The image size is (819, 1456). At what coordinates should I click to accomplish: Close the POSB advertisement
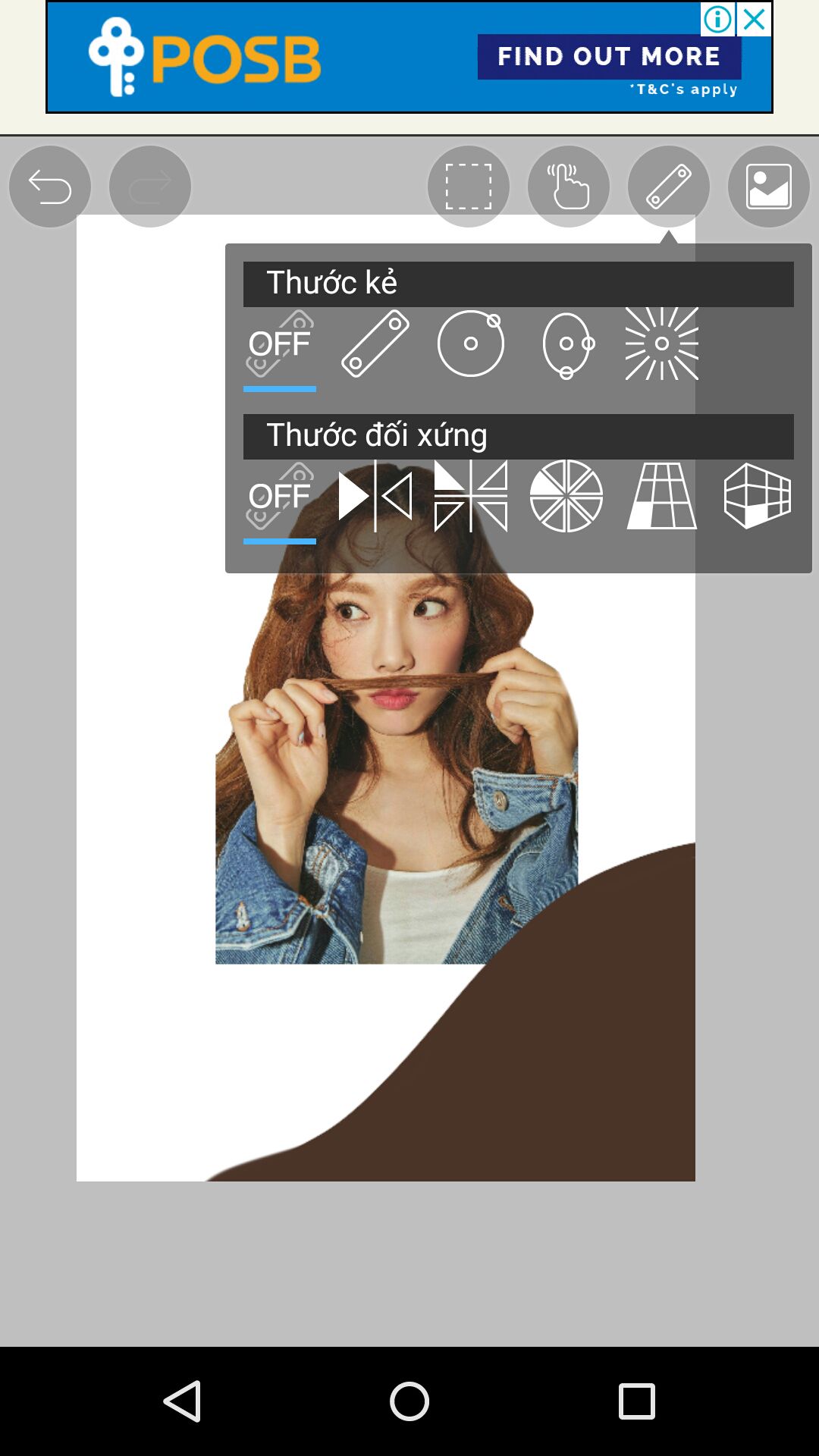point(755,20)
